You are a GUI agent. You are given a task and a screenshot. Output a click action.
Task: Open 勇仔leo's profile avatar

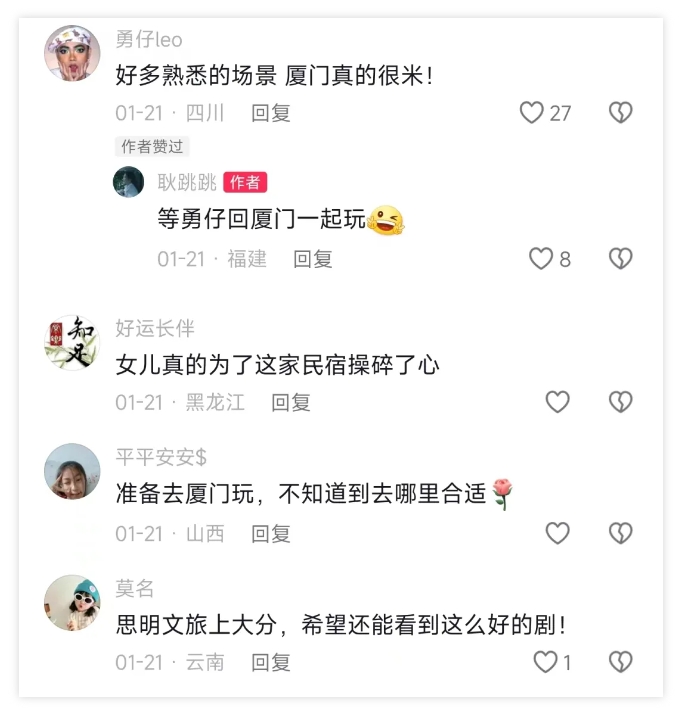tap(72, 53)
